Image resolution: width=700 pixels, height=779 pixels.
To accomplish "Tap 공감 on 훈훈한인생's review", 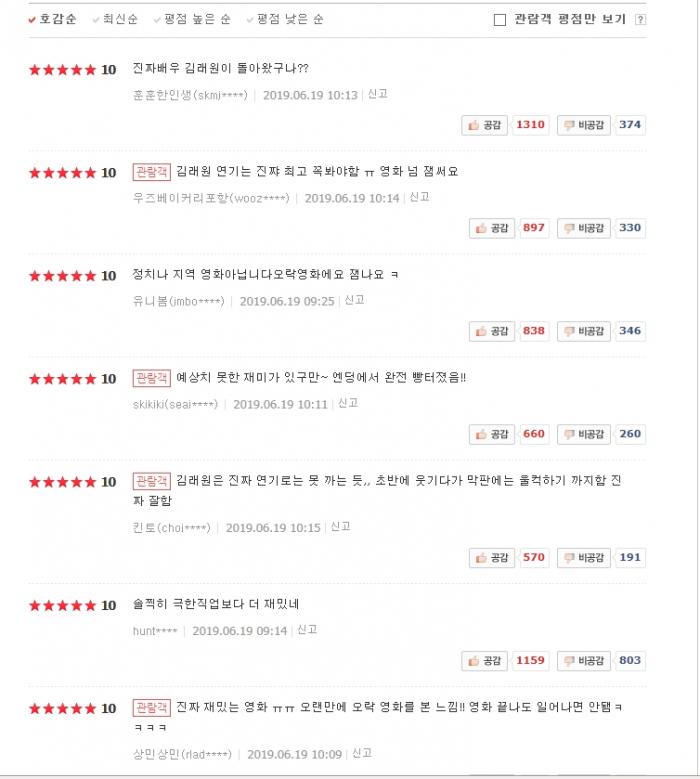I will pos(485,125).
